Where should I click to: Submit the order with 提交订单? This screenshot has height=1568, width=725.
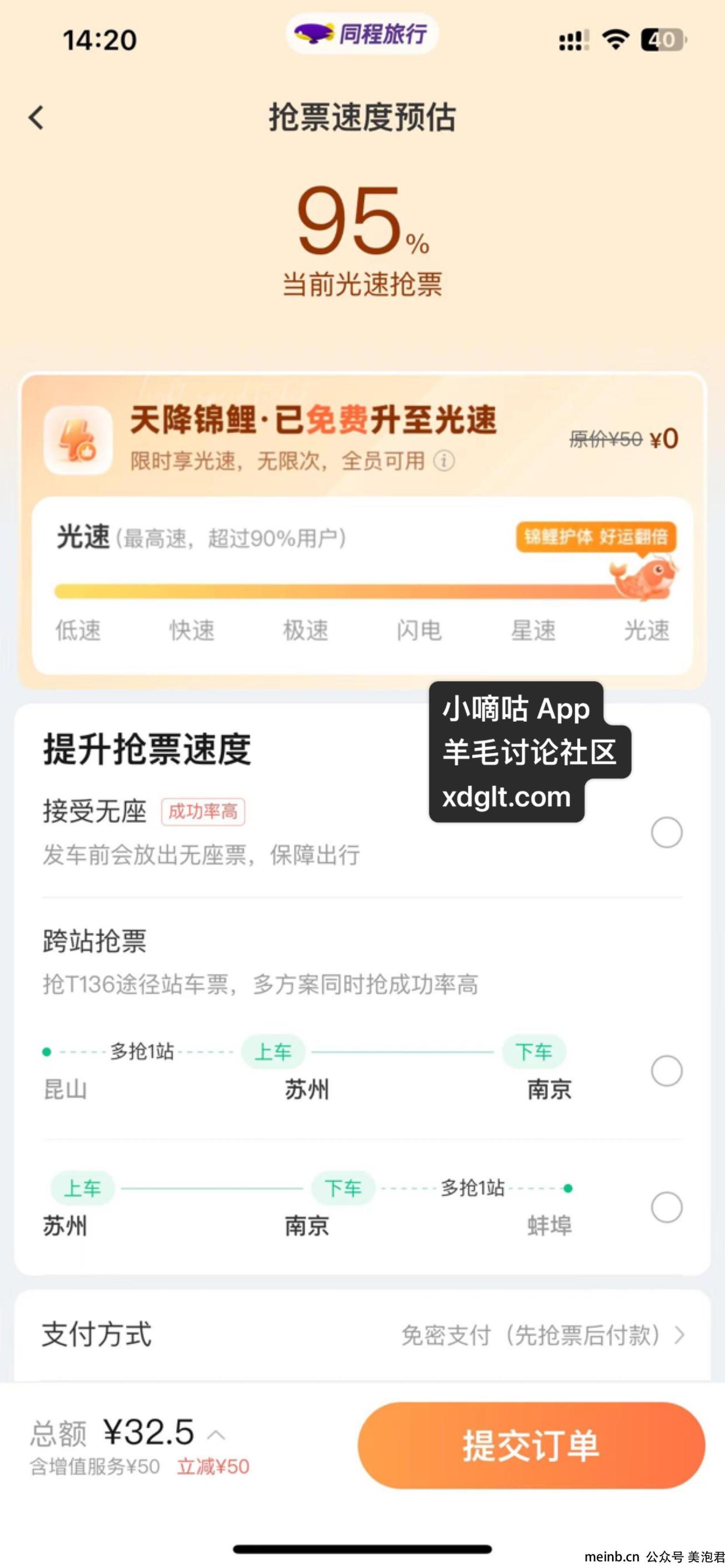tap(532, 1445)
